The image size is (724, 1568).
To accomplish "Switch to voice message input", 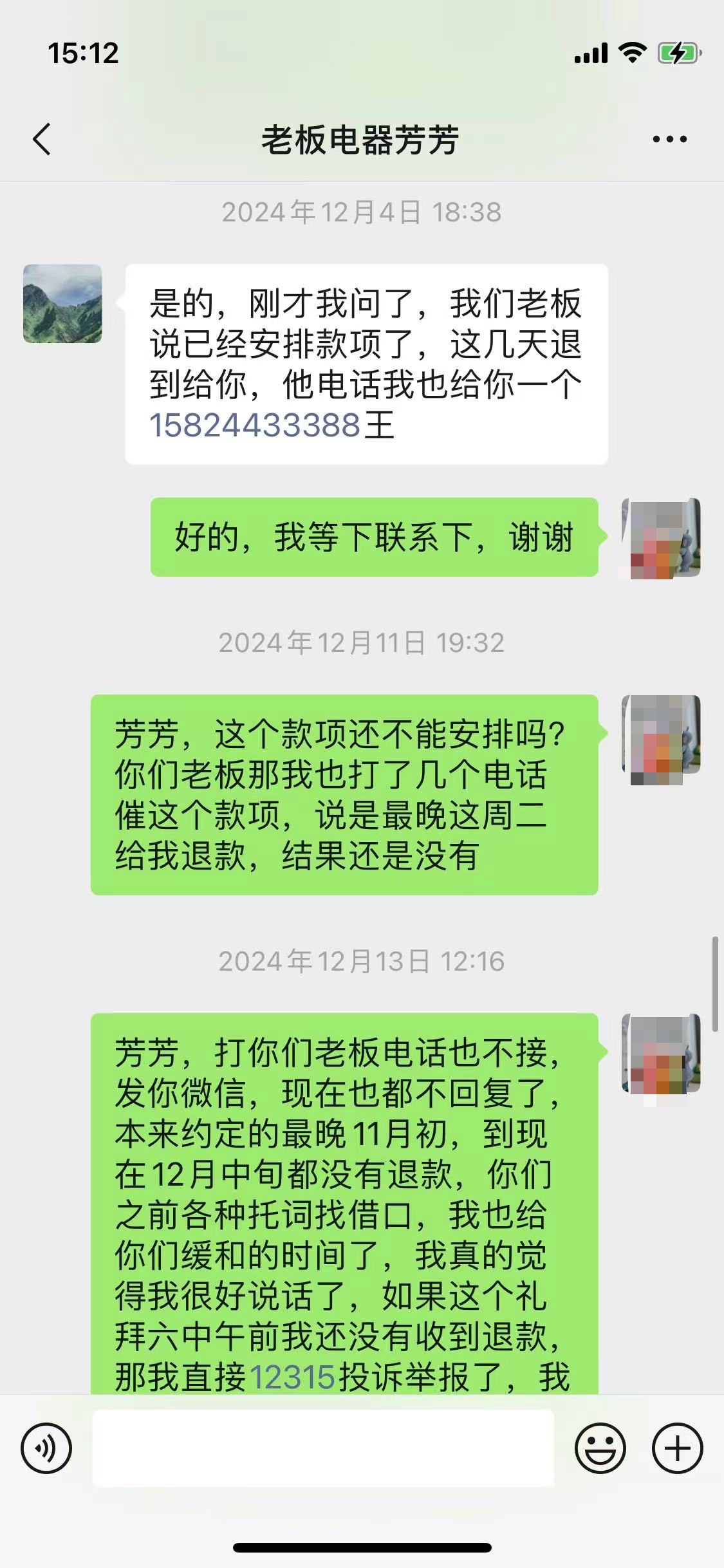I will [x=46, y=1449].
